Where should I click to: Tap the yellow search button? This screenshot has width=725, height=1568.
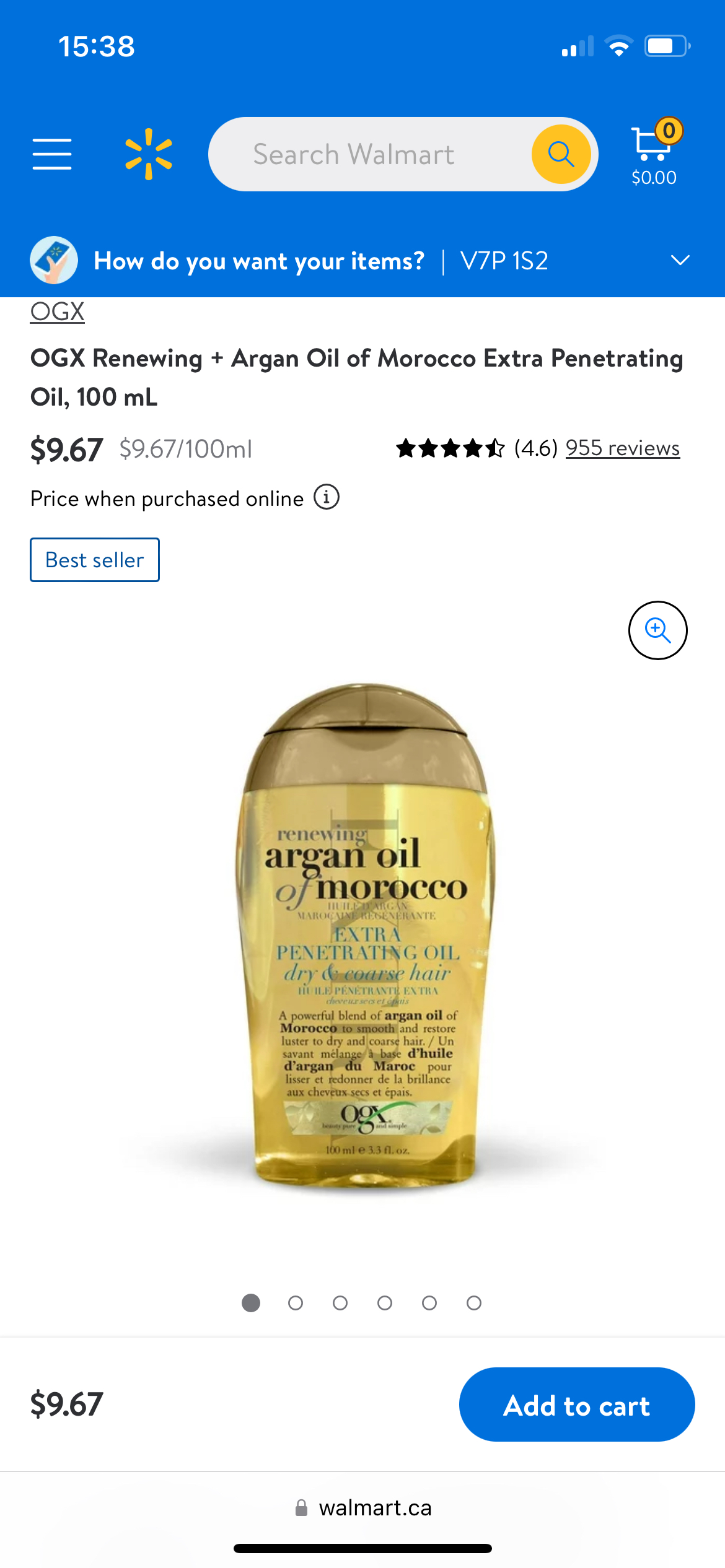click(x=561, y=154)
